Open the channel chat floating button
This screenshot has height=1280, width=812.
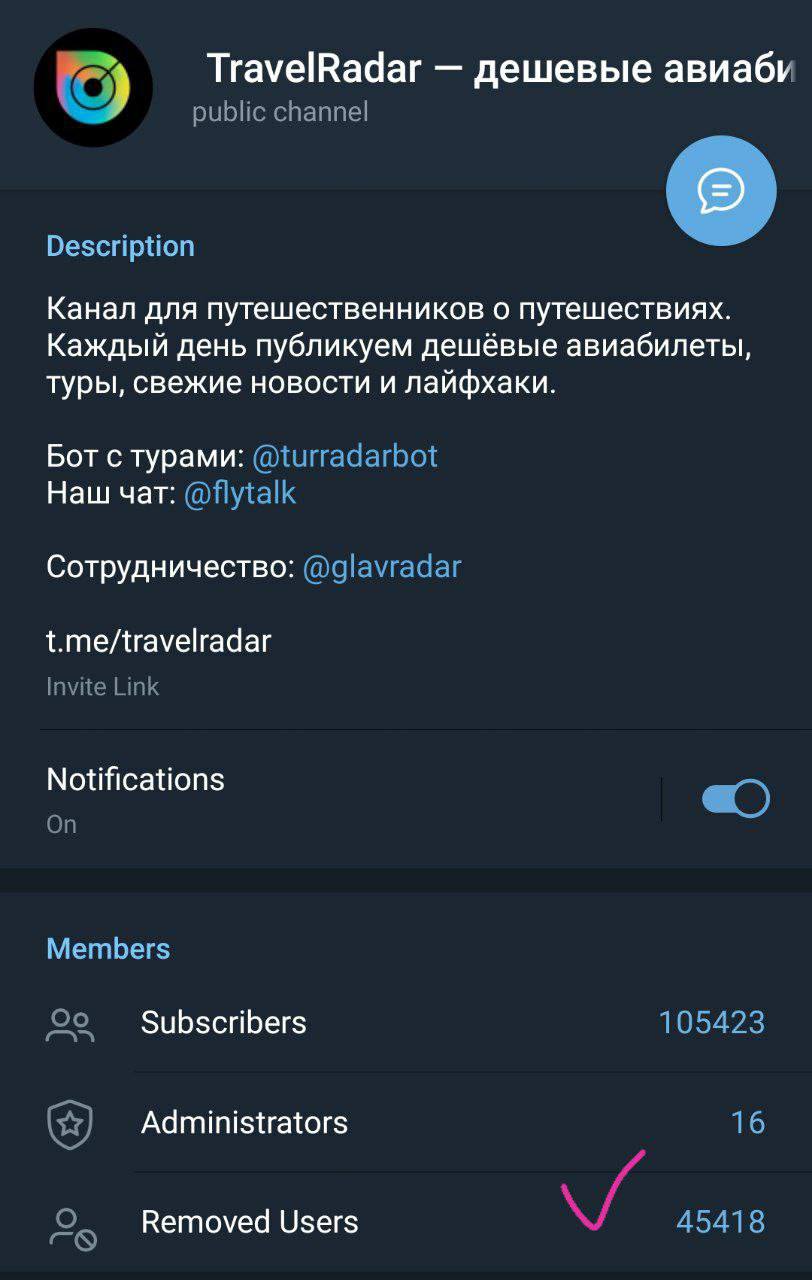720,190
